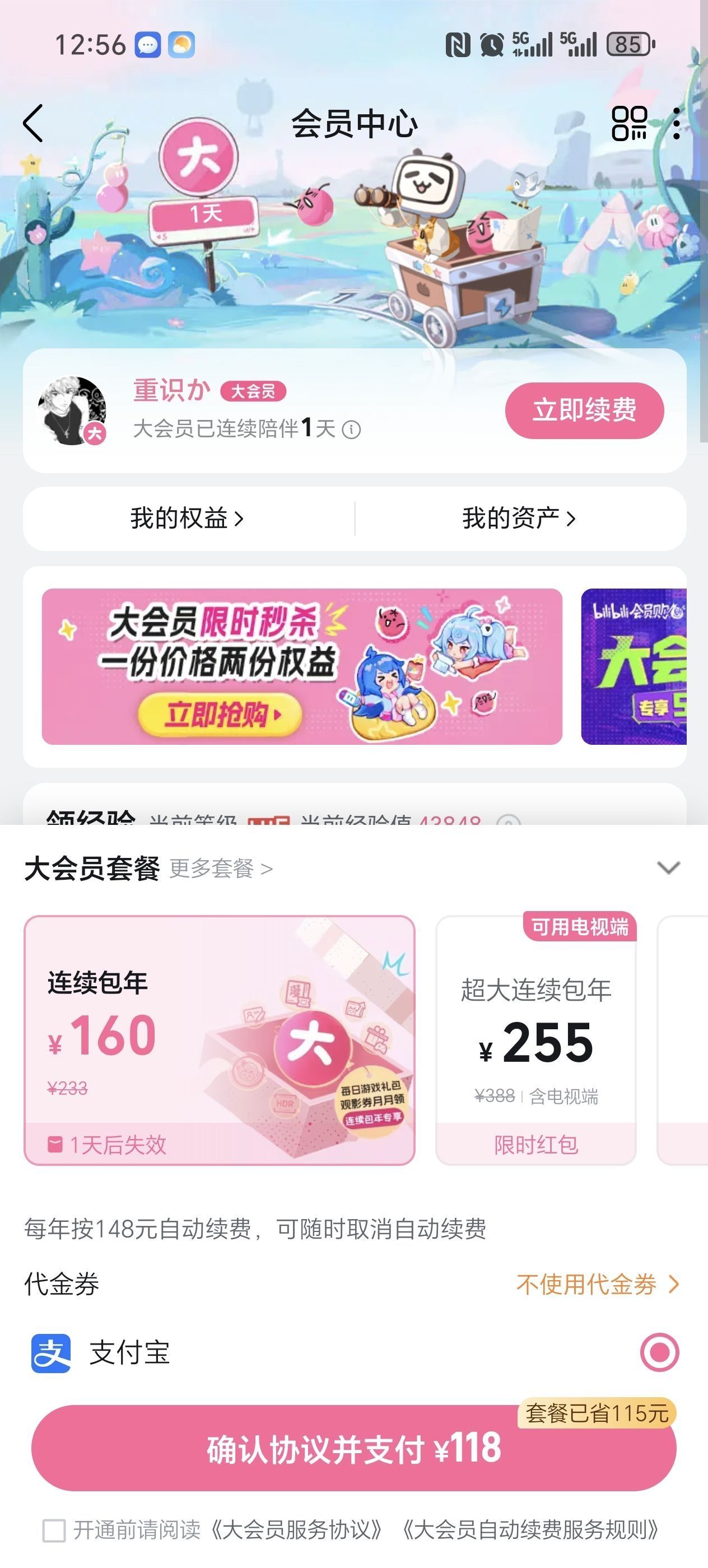Open the QR scan icon

[629, 124]
